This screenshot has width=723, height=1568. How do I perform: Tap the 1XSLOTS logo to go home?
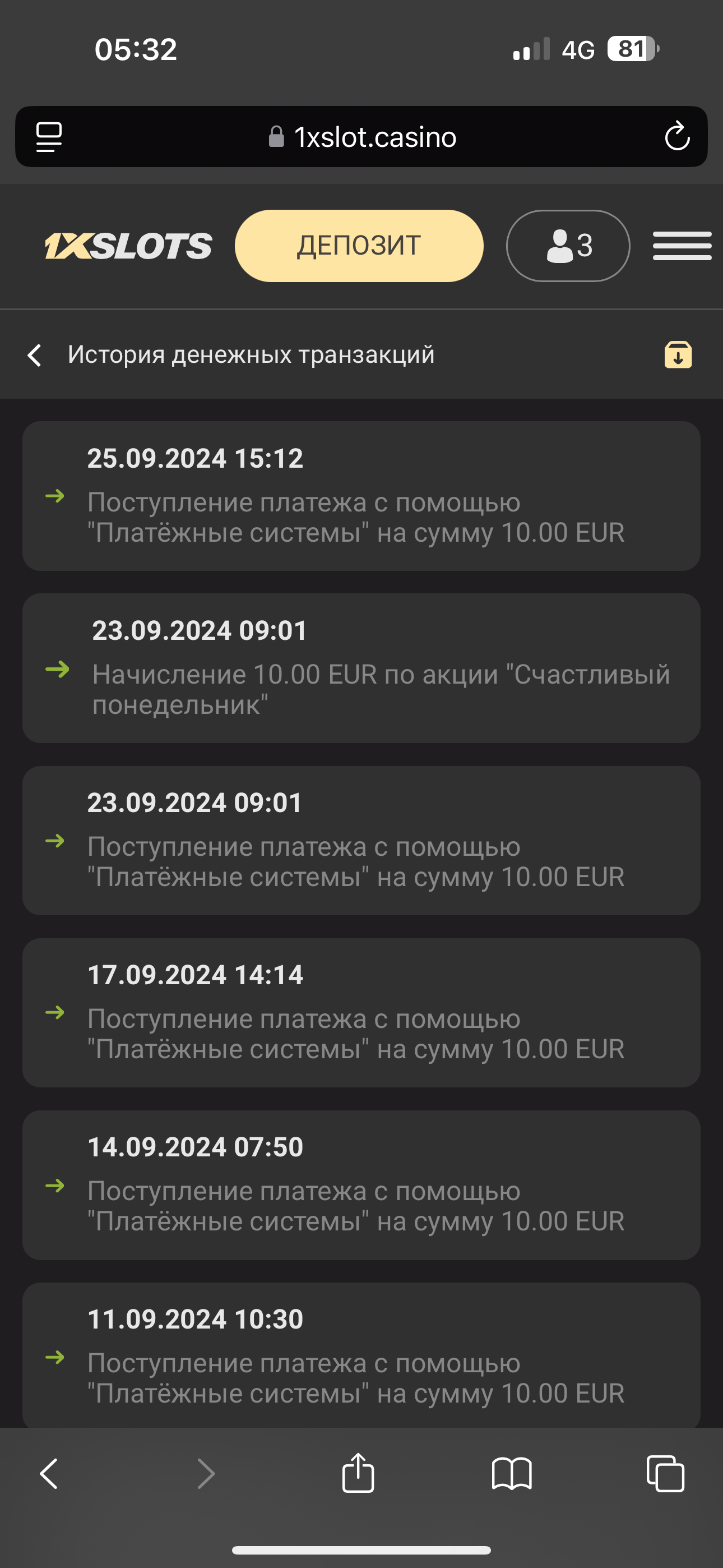128,246
